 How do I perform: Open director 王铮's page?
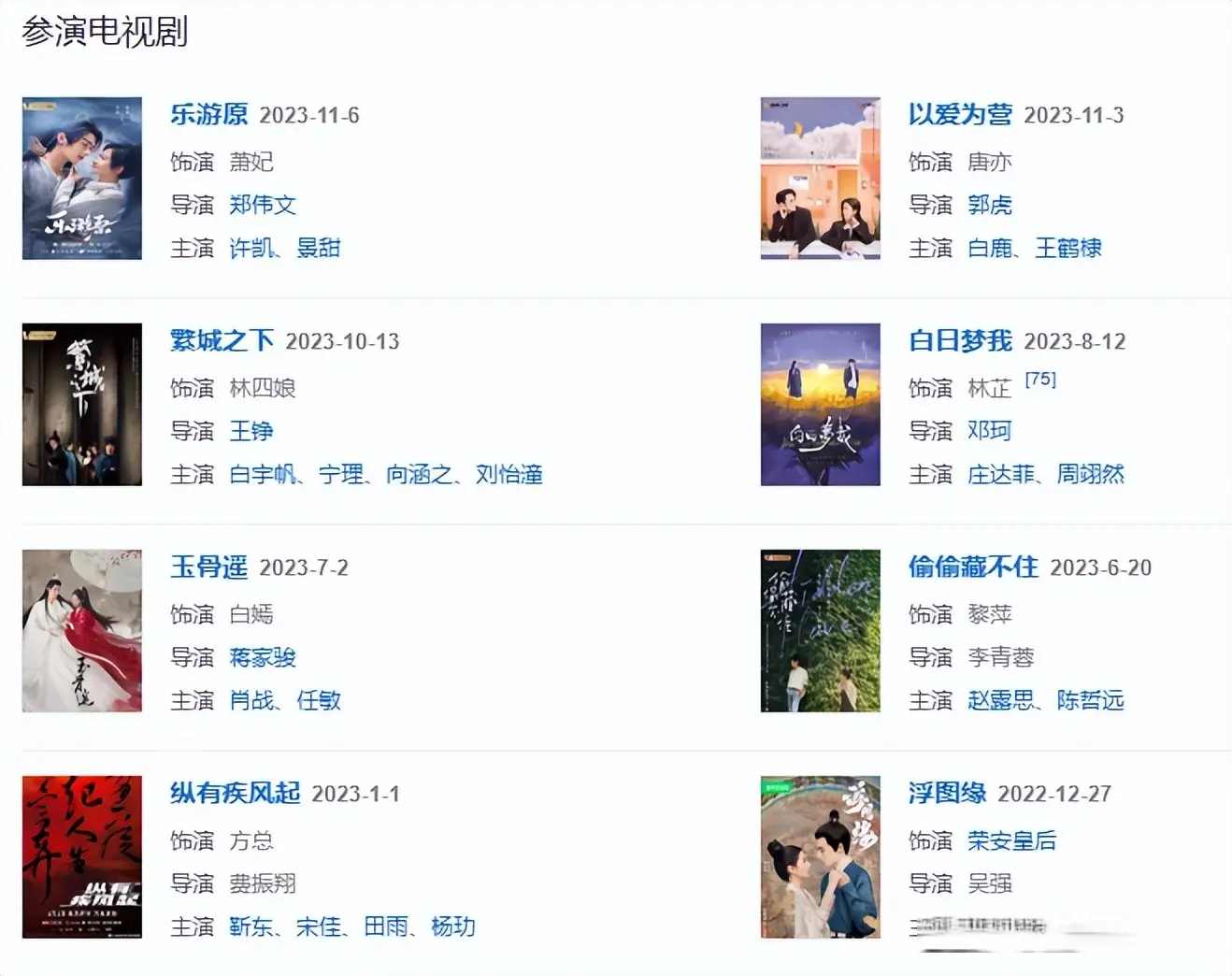click(x=251, y=431)
